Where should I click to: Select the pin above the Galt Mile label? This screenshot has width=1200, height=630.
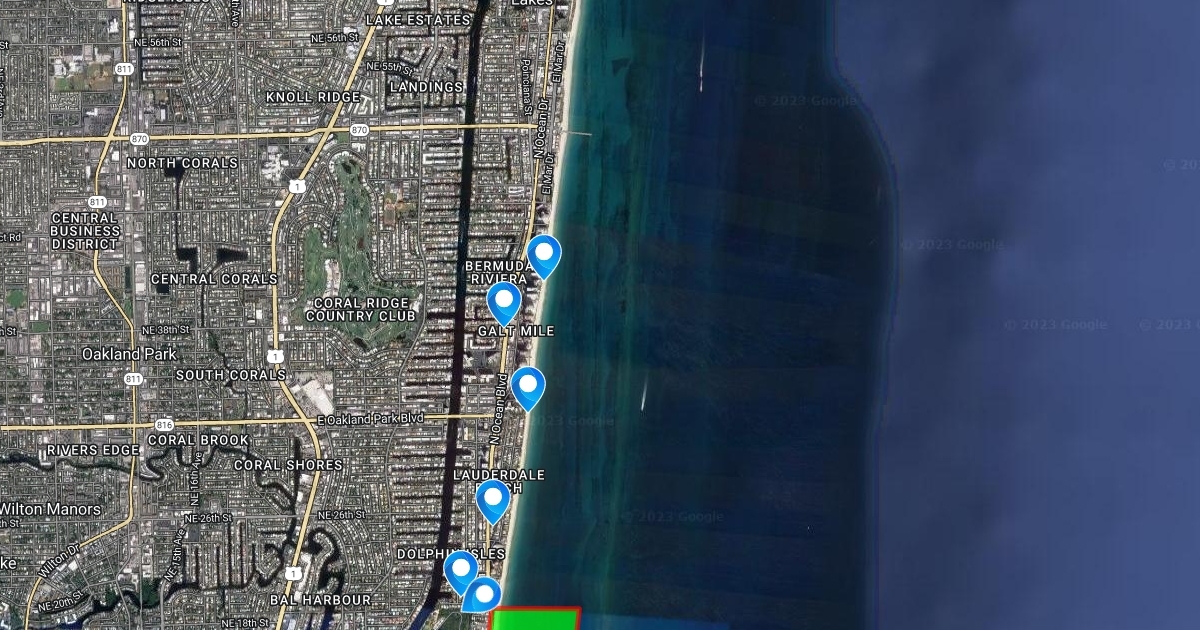pyautogui.click(x=504, y=300)
